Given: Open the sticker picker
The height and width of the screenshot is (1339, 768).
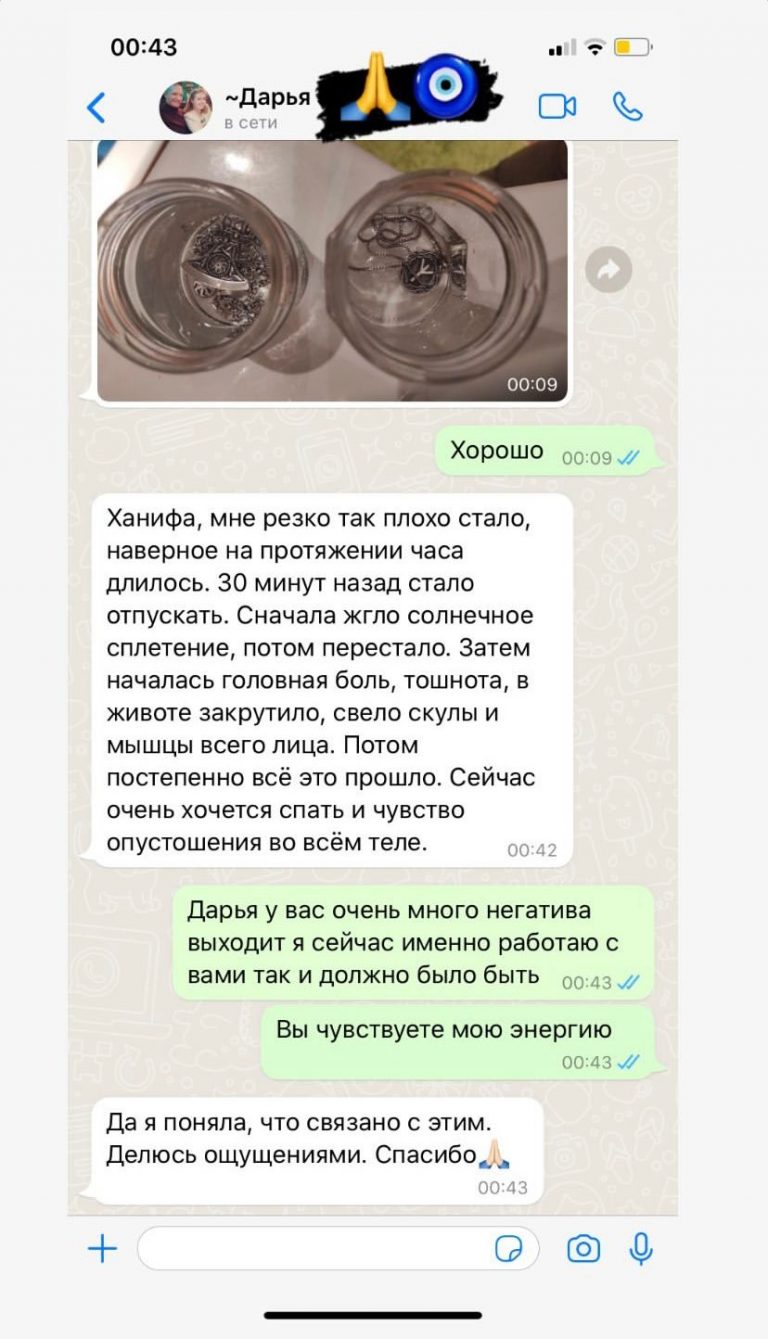Looking at the screenshot, I should [x=509, y=1248].
